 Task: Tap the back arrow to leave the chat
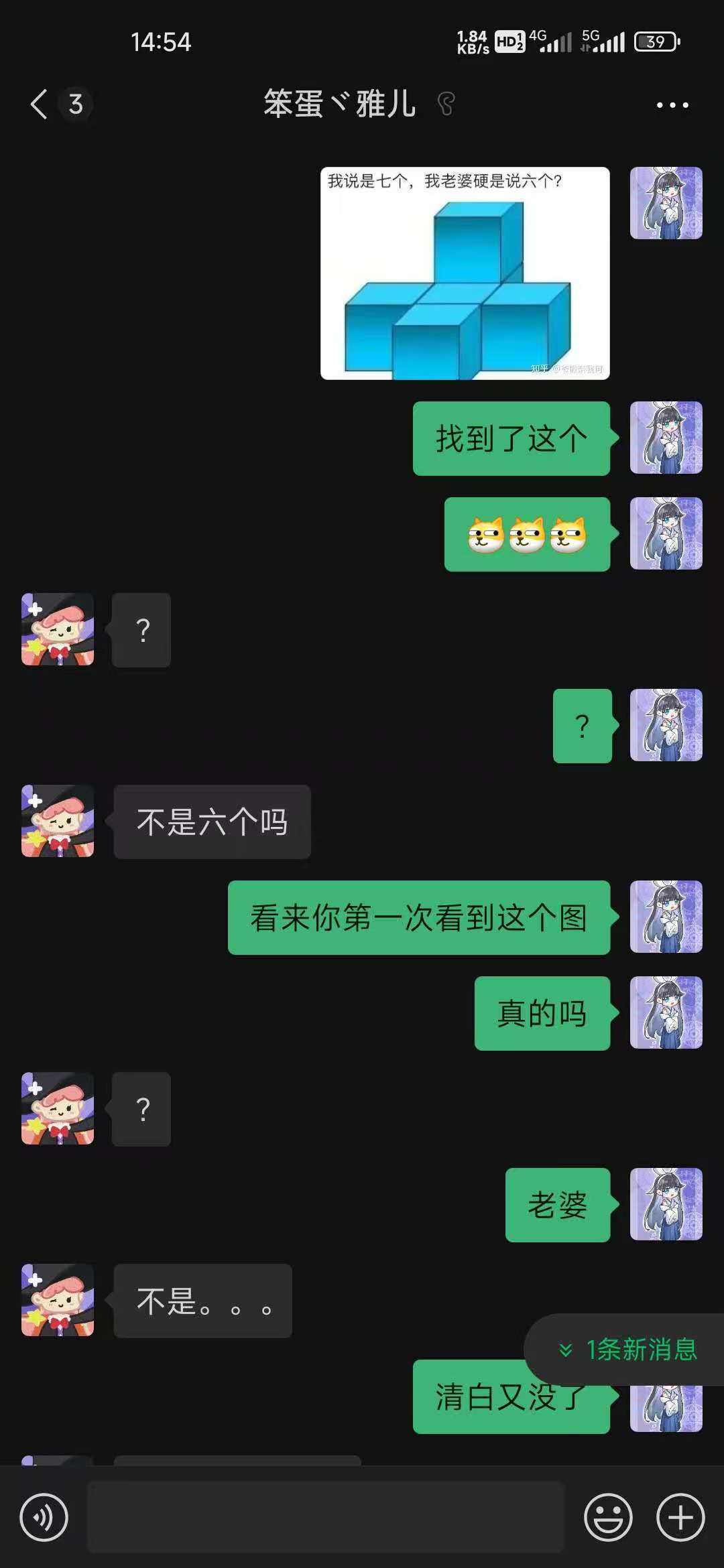coord(38,104)
